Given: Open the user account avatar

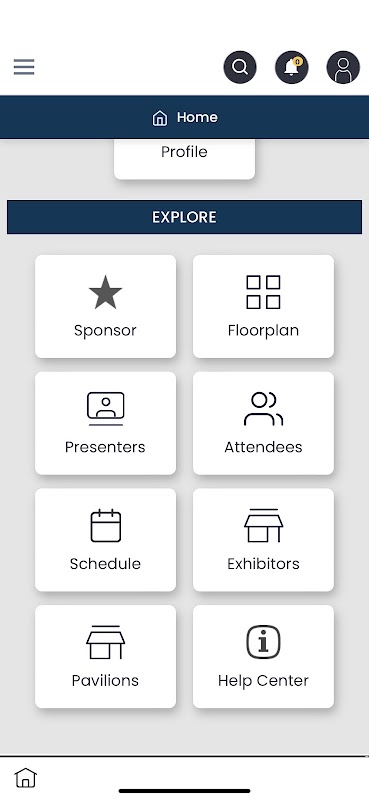Looking at the screenshot, I should point(343,67).
